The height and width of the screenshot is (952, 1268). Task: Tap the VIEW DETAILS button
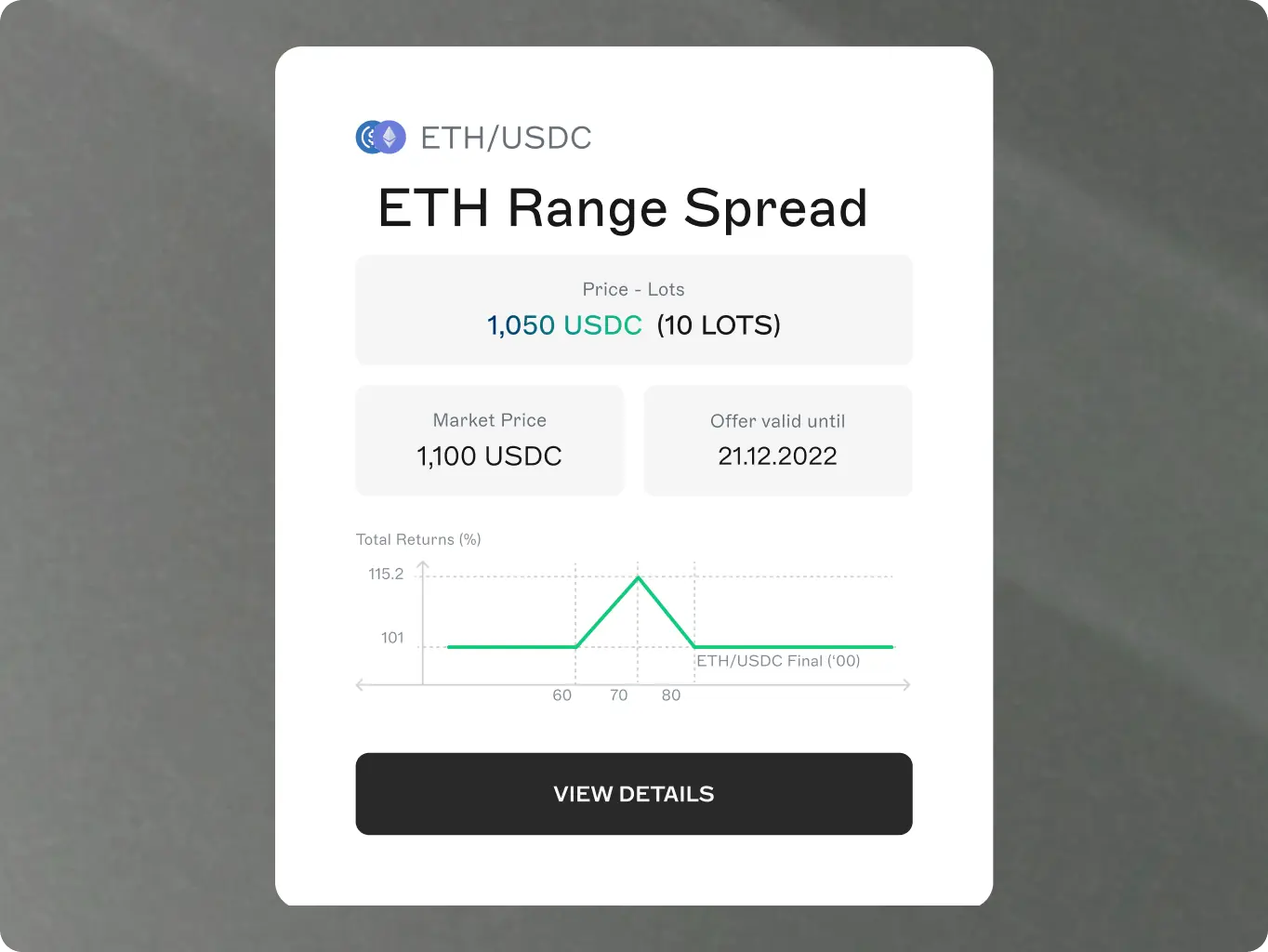point(633,794)
